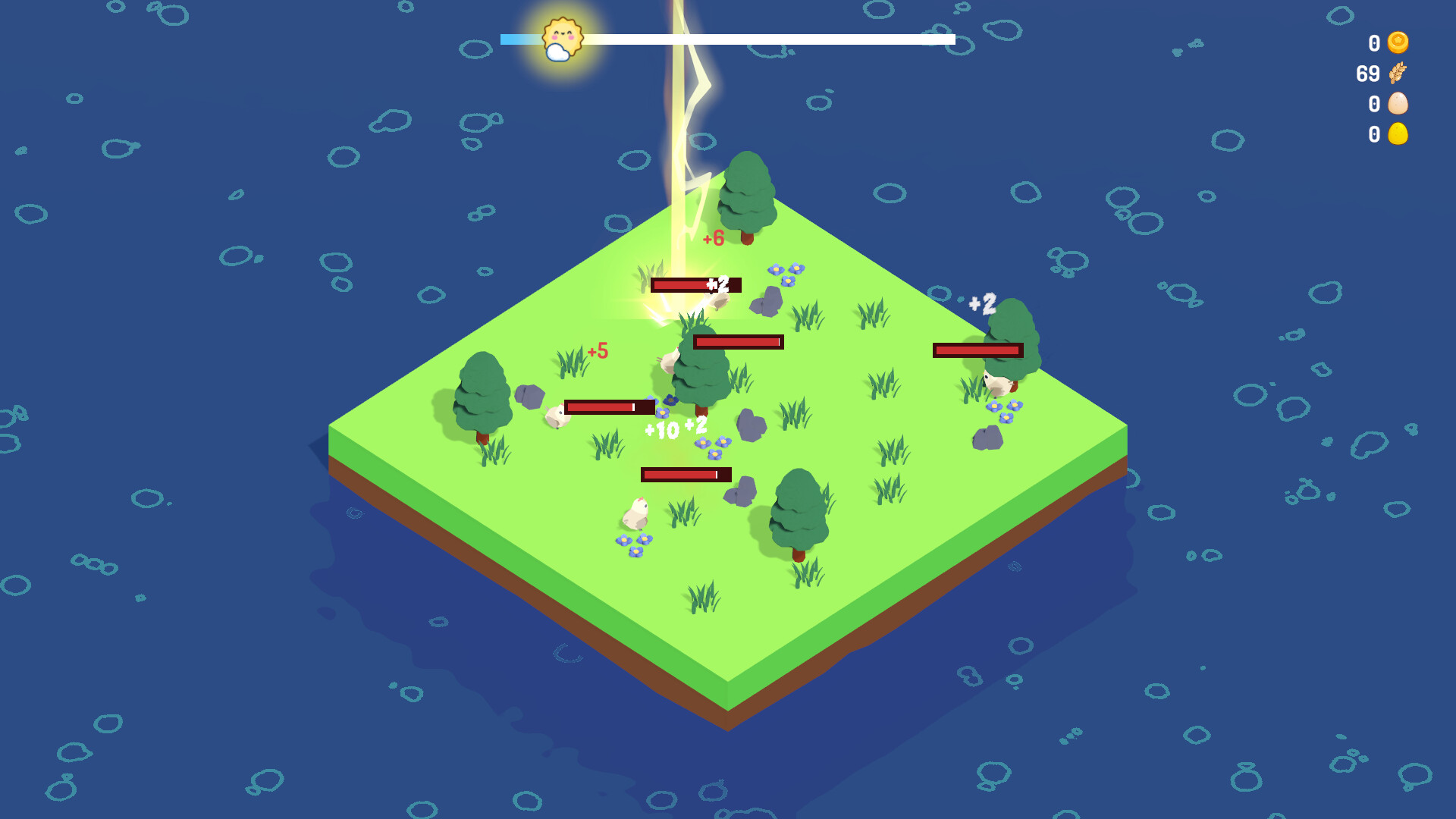Tap the chicken beside the rightmost pine tree
Screen dimensions: 1456x819
point(996,383)
